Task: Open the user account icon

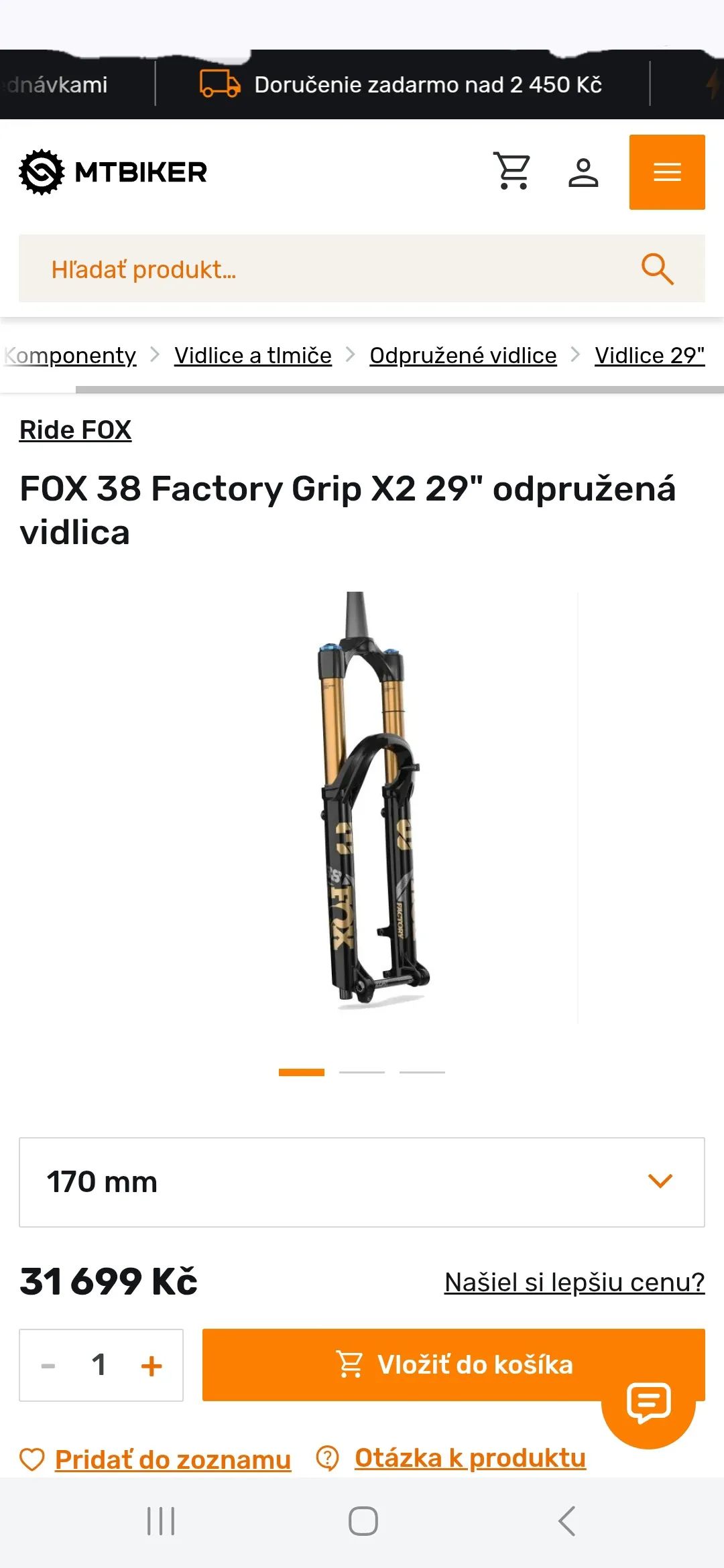Action: tap(583, 172)
